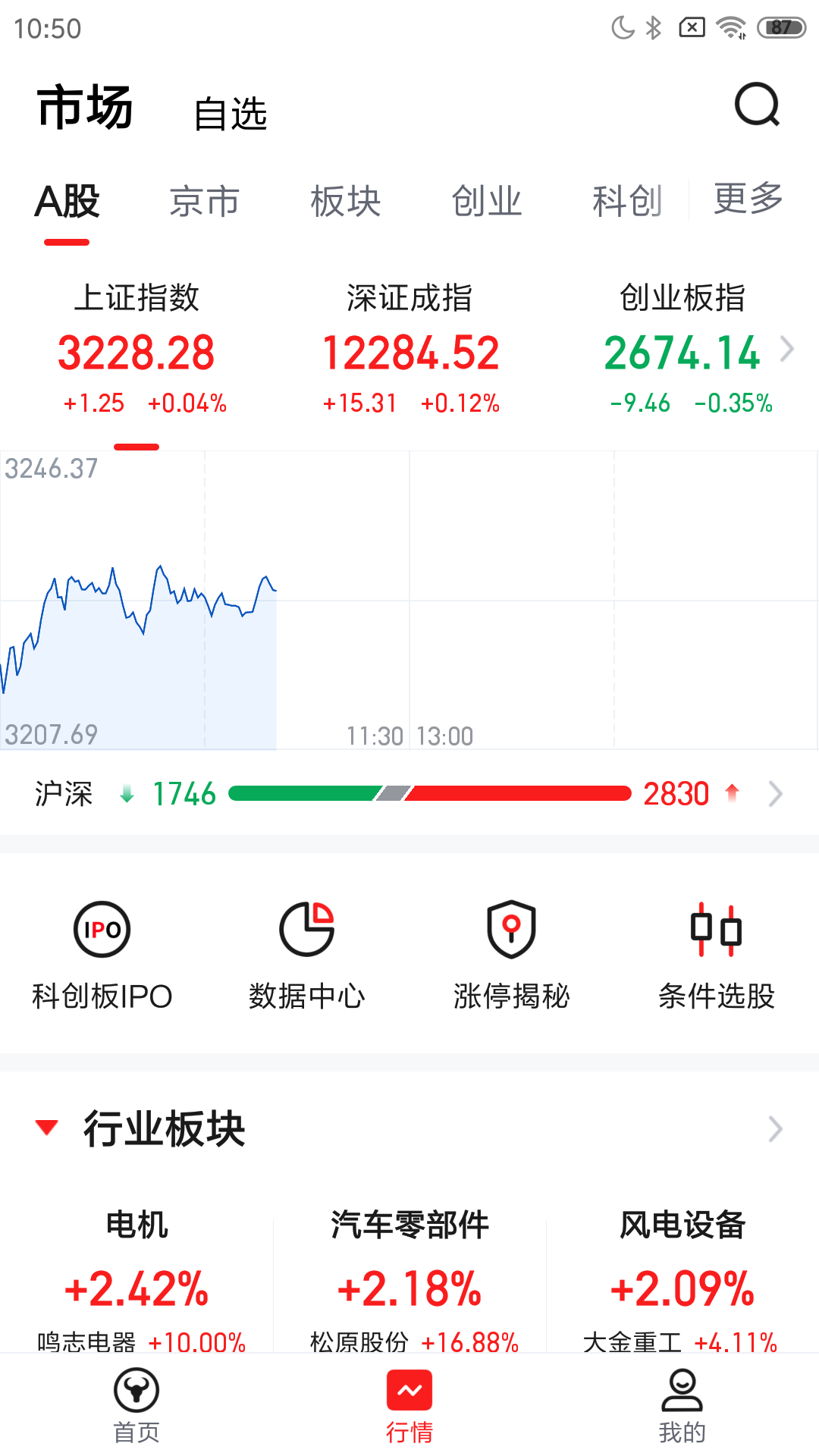Switch to the 自选 tab
This screenshot has height=1456, width=819.
click(231, 114)
